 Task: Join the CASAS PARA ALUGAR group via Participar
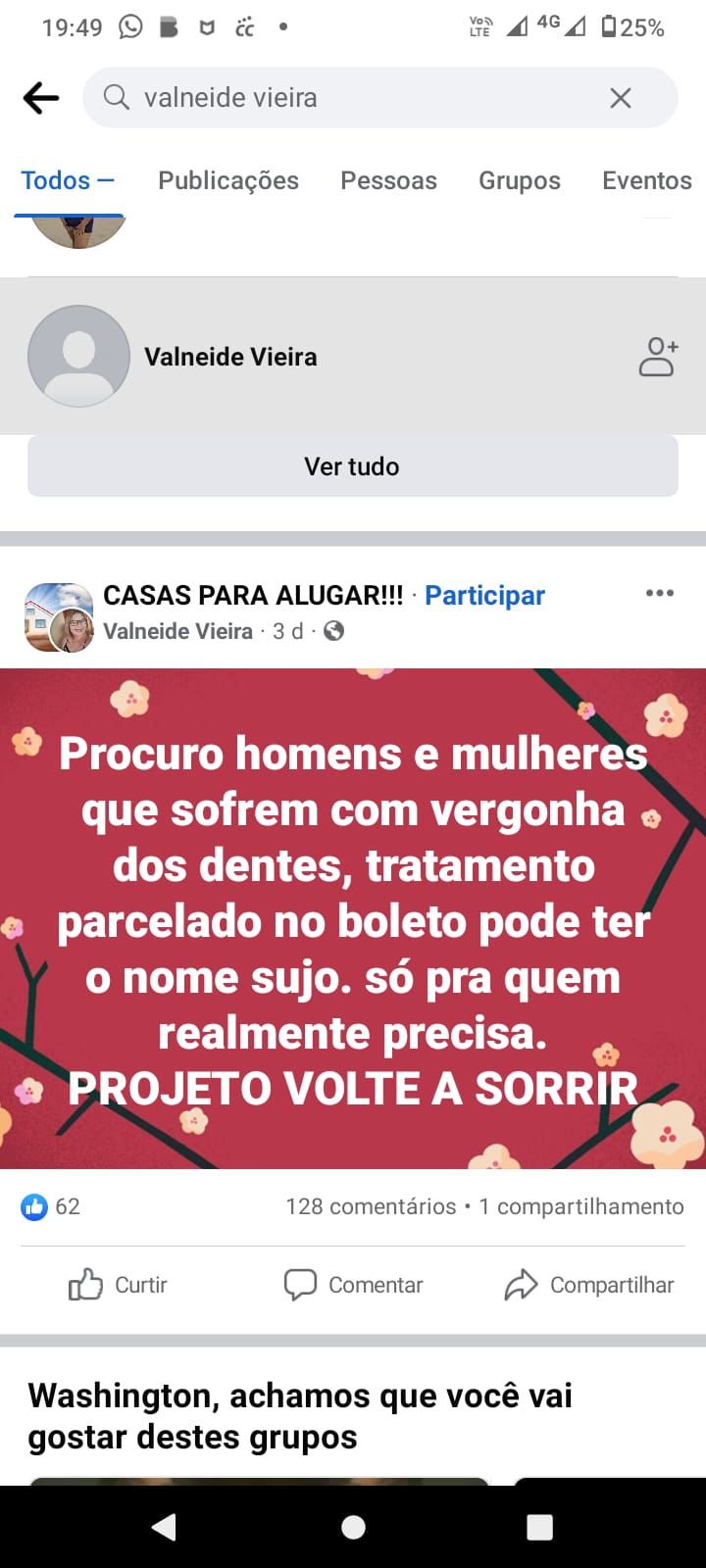pos(484,596)
